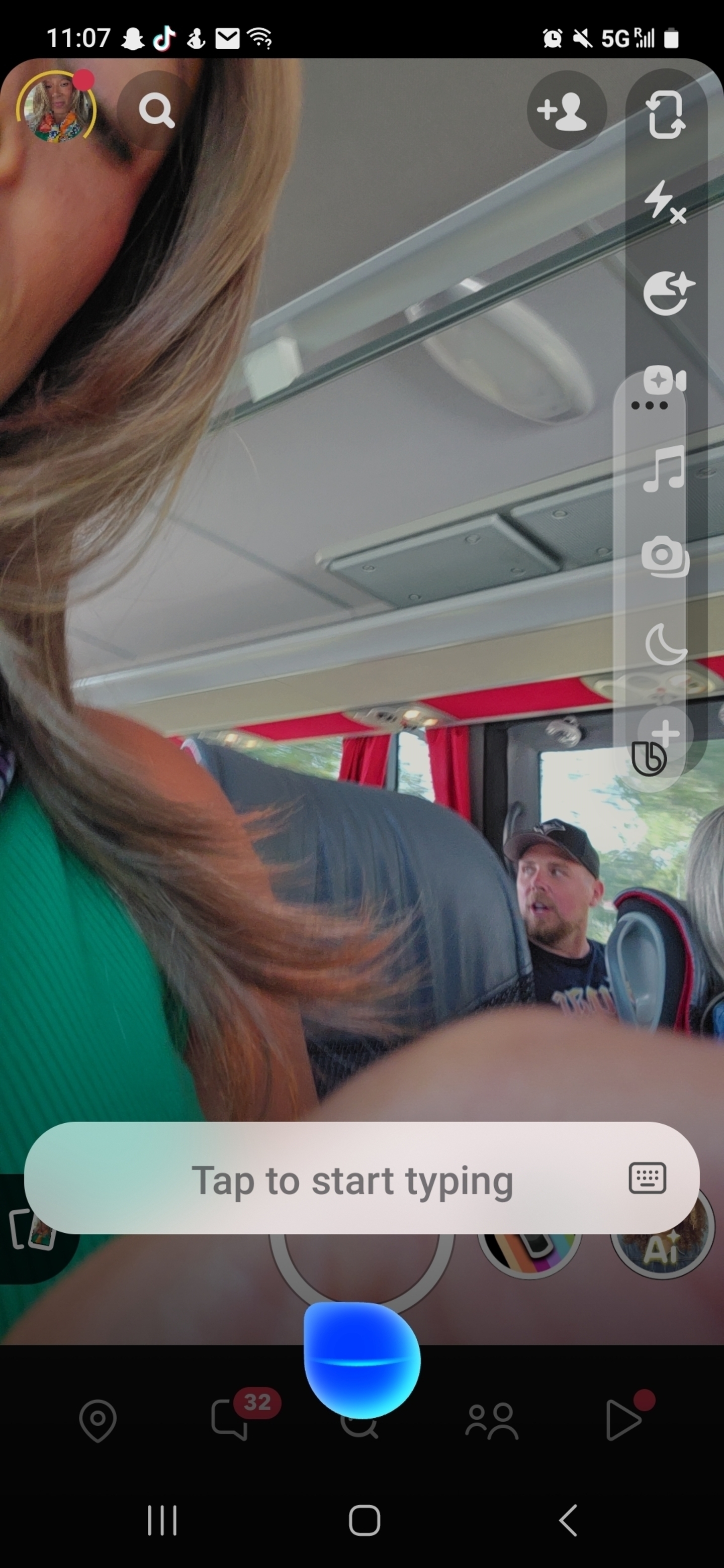
Task: Tap to start typing field
Action: pos(352,1181)
